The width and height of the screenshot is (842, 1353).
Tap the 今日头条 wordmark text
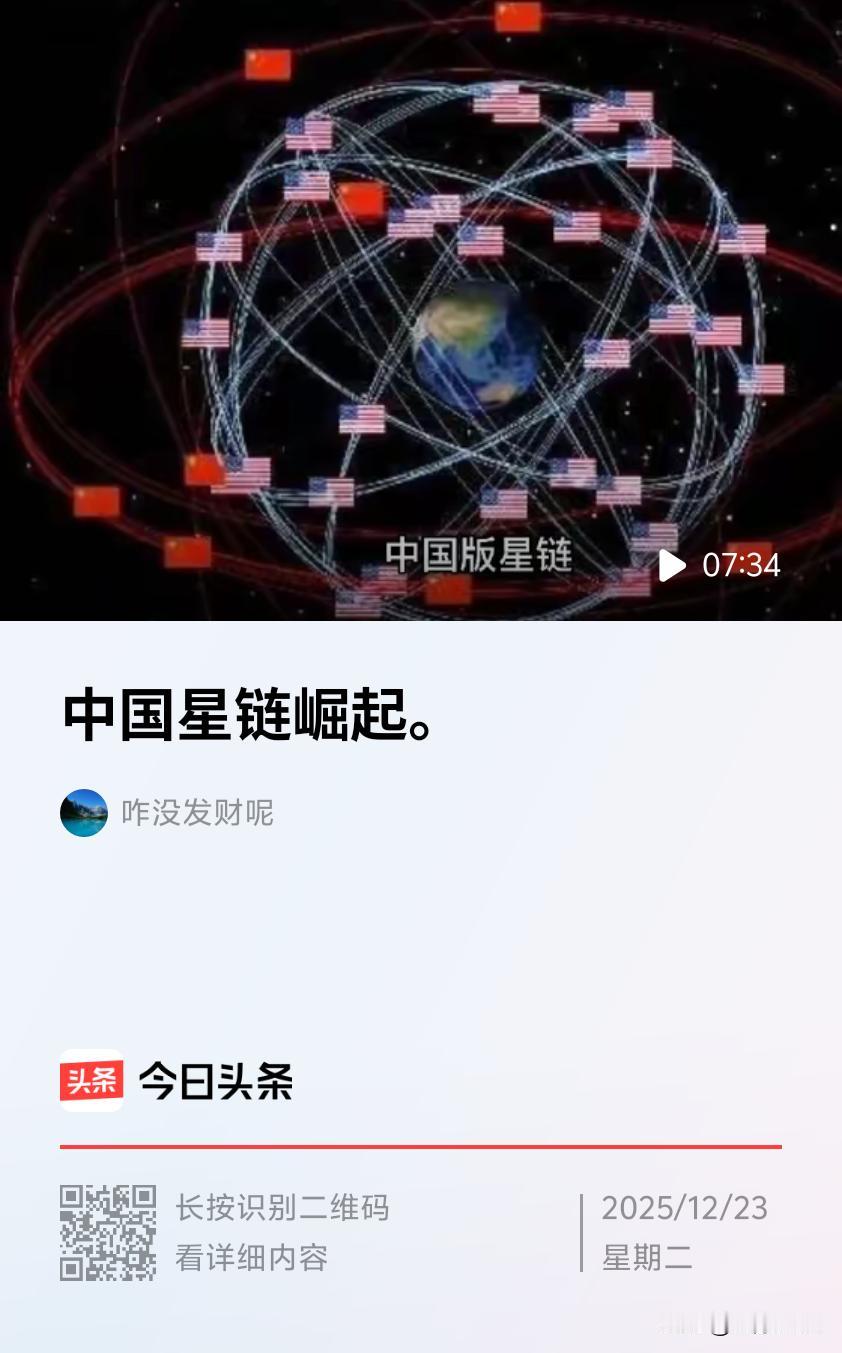[x=216, y=1081]
